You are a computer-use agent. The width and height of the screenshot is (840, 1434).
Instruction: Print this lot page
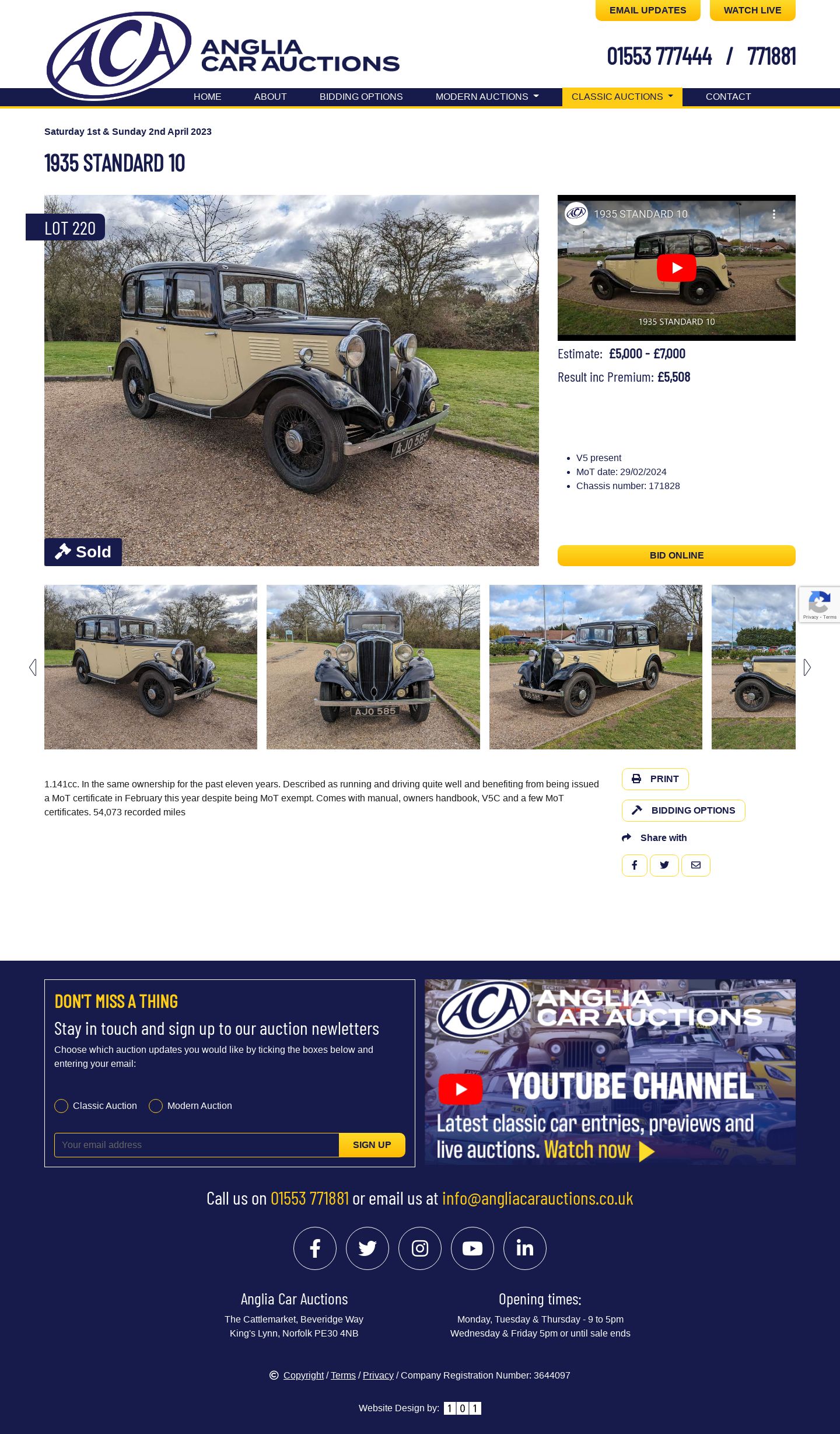(x=655, y=779)
